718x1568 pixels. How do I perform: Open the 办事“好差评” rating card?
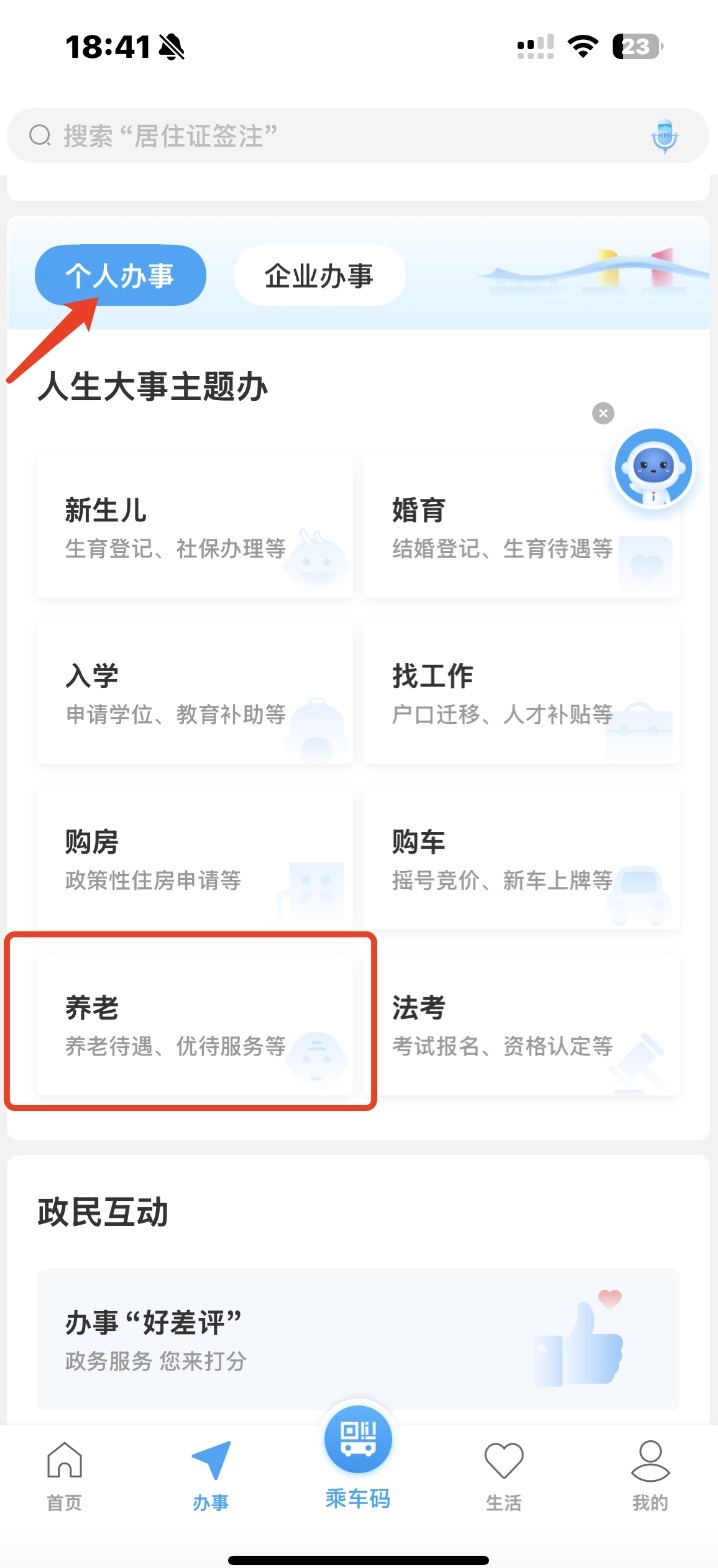click(358, 1339)
